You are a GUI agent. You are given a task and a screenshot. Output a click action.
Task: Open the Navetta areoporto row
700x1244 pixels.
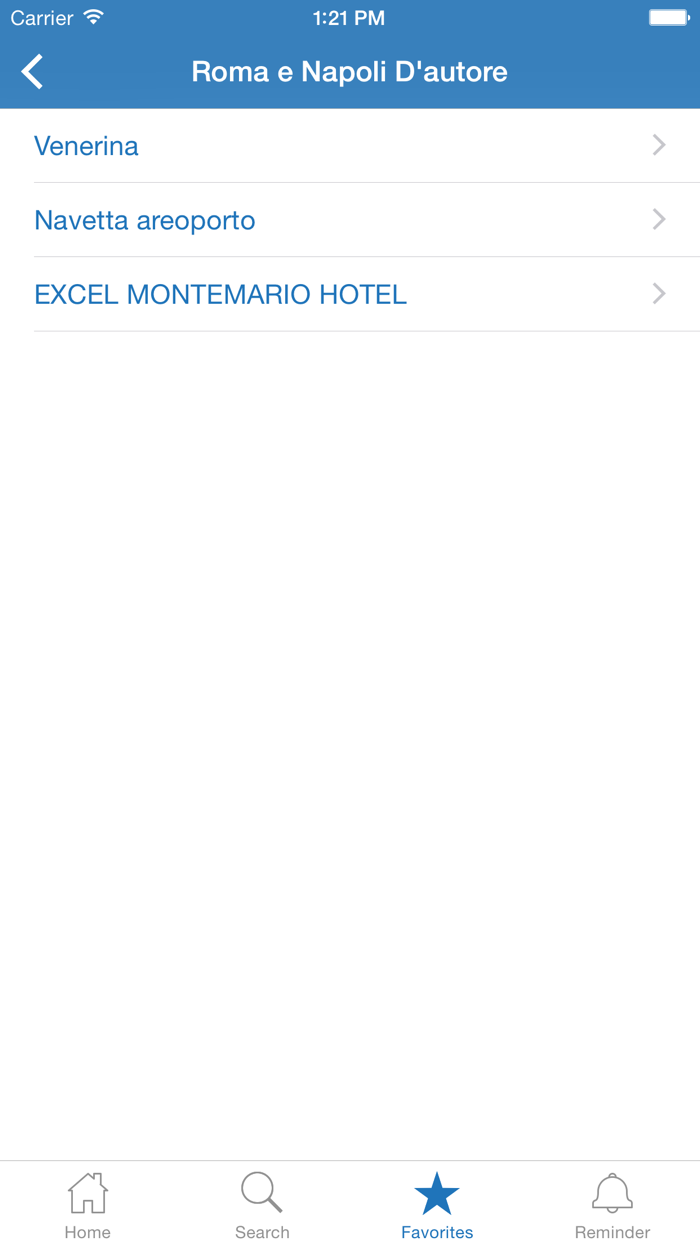tap(350, 220)
